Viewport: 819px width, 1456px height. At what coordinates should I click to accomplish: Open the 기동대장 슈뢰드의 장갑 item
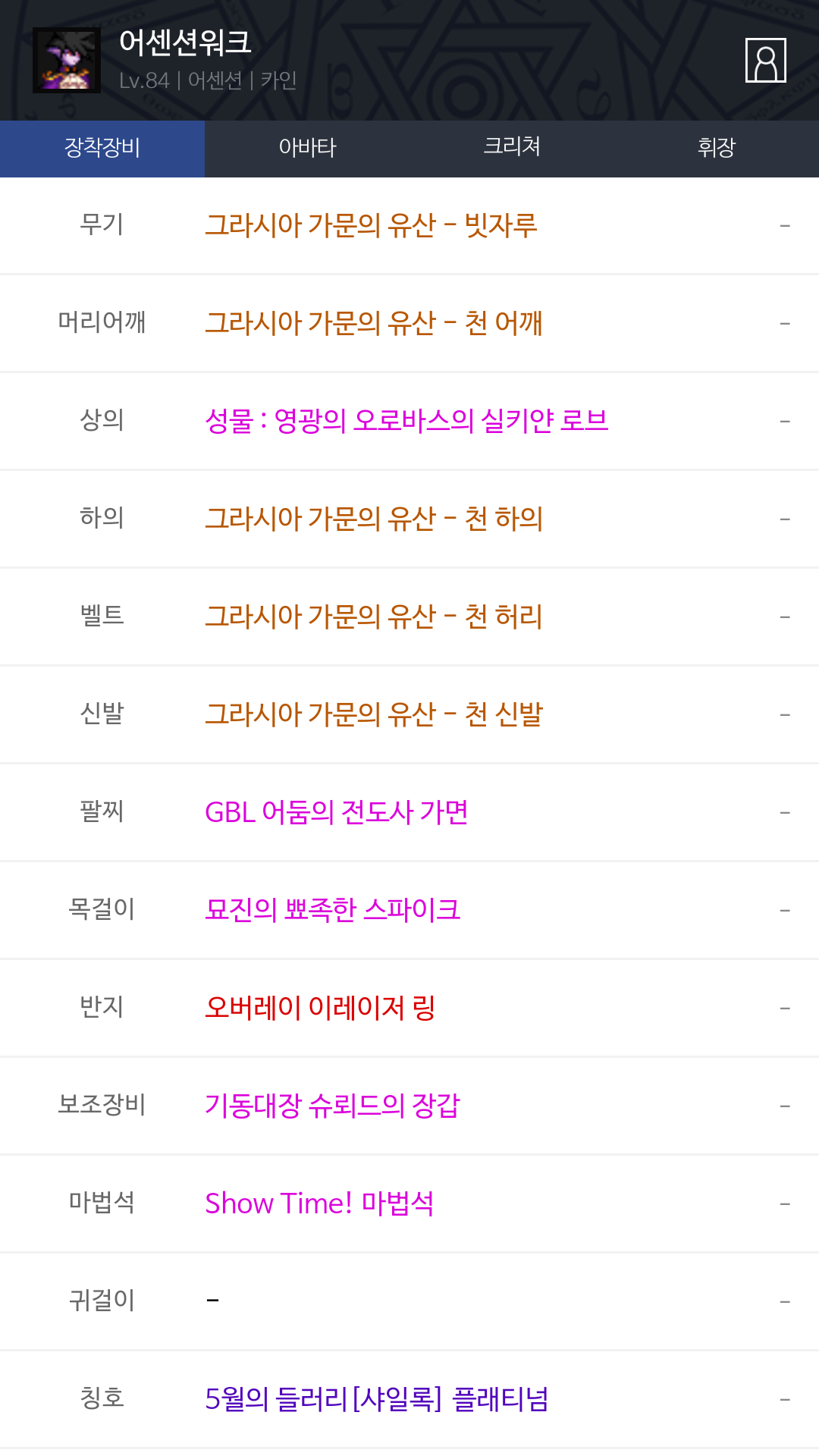point(332,1106)
